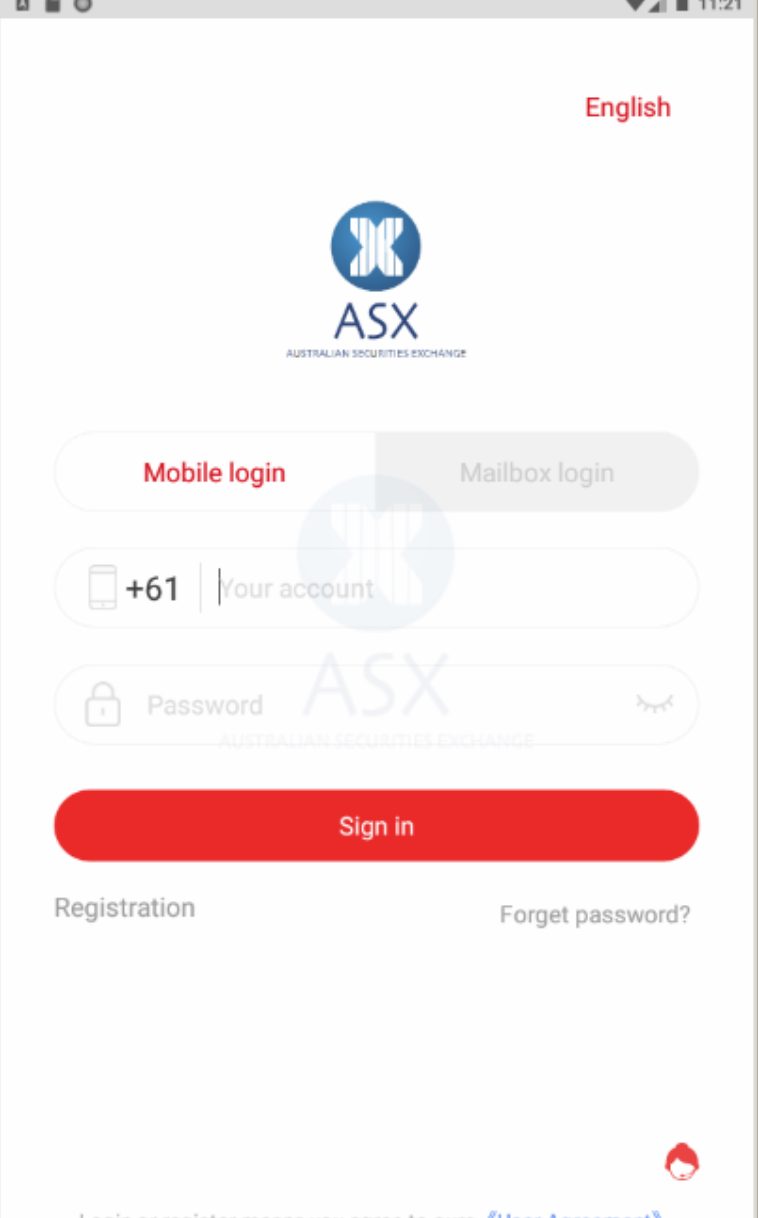Open Forget password? recovery
Screen dimensions: 758x1218
click(594, 914)
